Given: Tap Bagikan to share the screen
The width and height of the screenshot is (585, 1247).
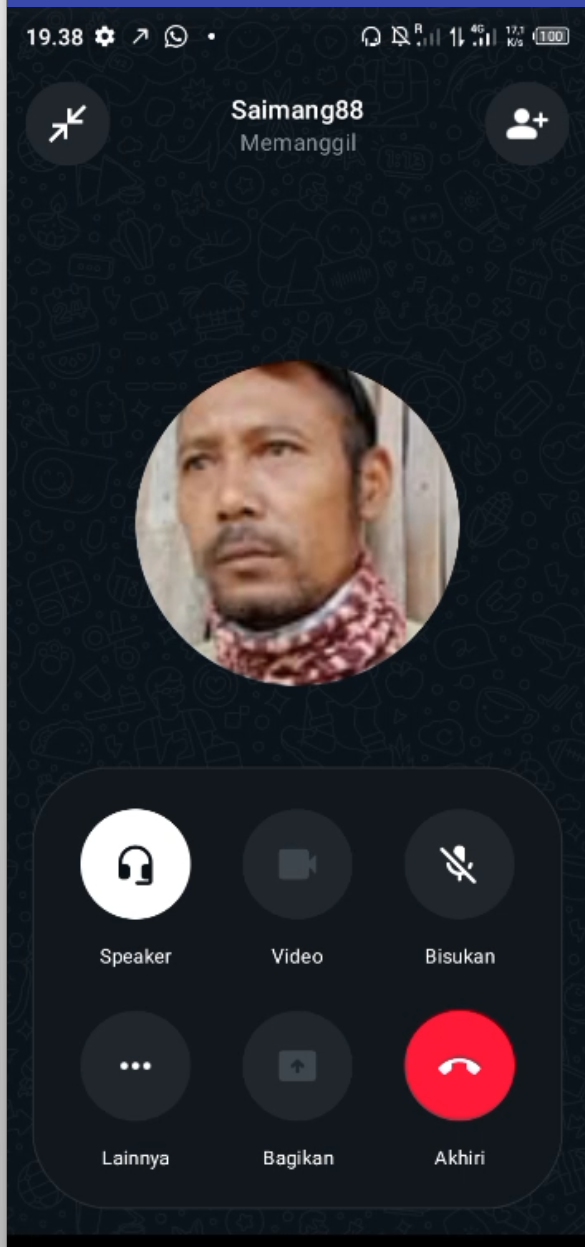Looking at the screenshot, I should click(x=297, y=1066).
